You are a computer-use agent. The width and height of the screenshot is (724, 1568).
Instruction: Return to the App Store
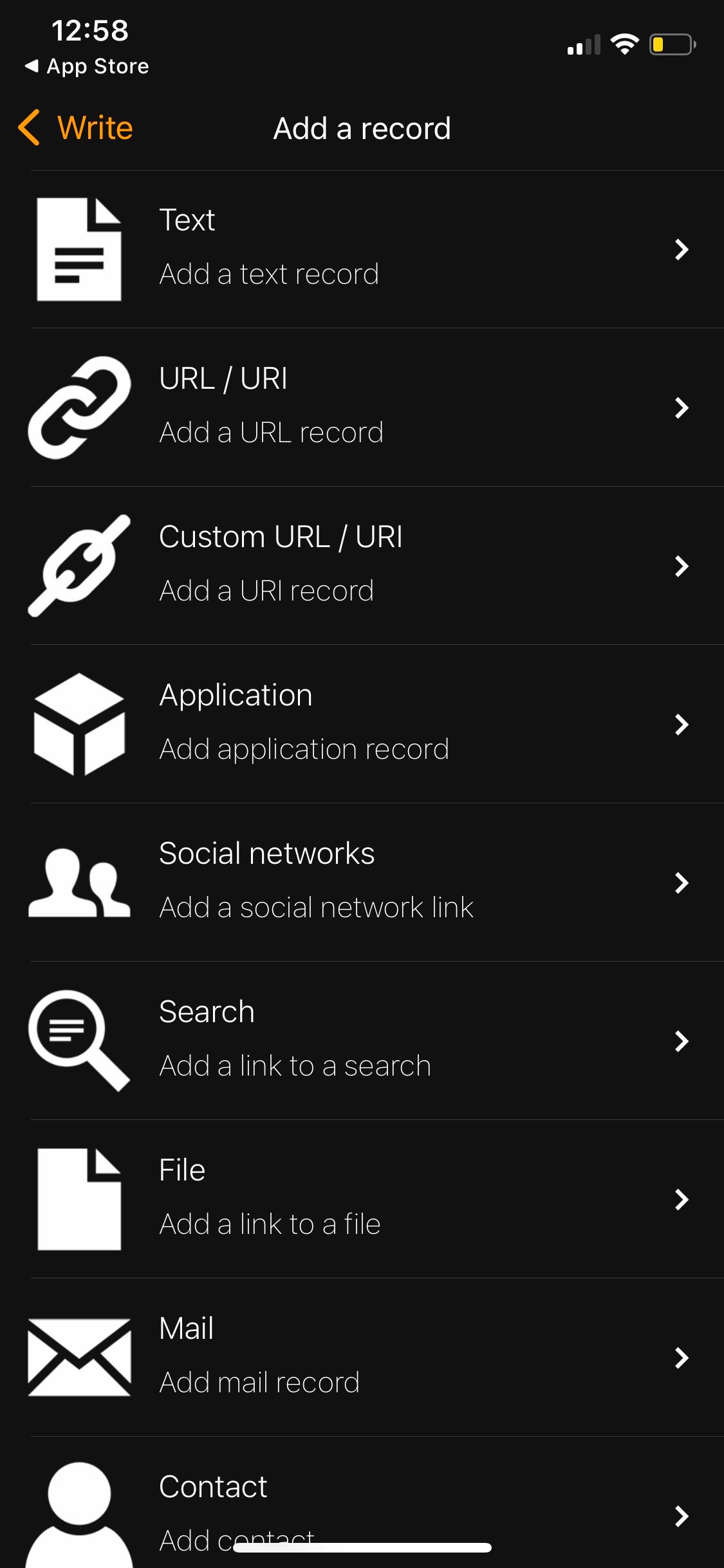click(x=87, y=65)
